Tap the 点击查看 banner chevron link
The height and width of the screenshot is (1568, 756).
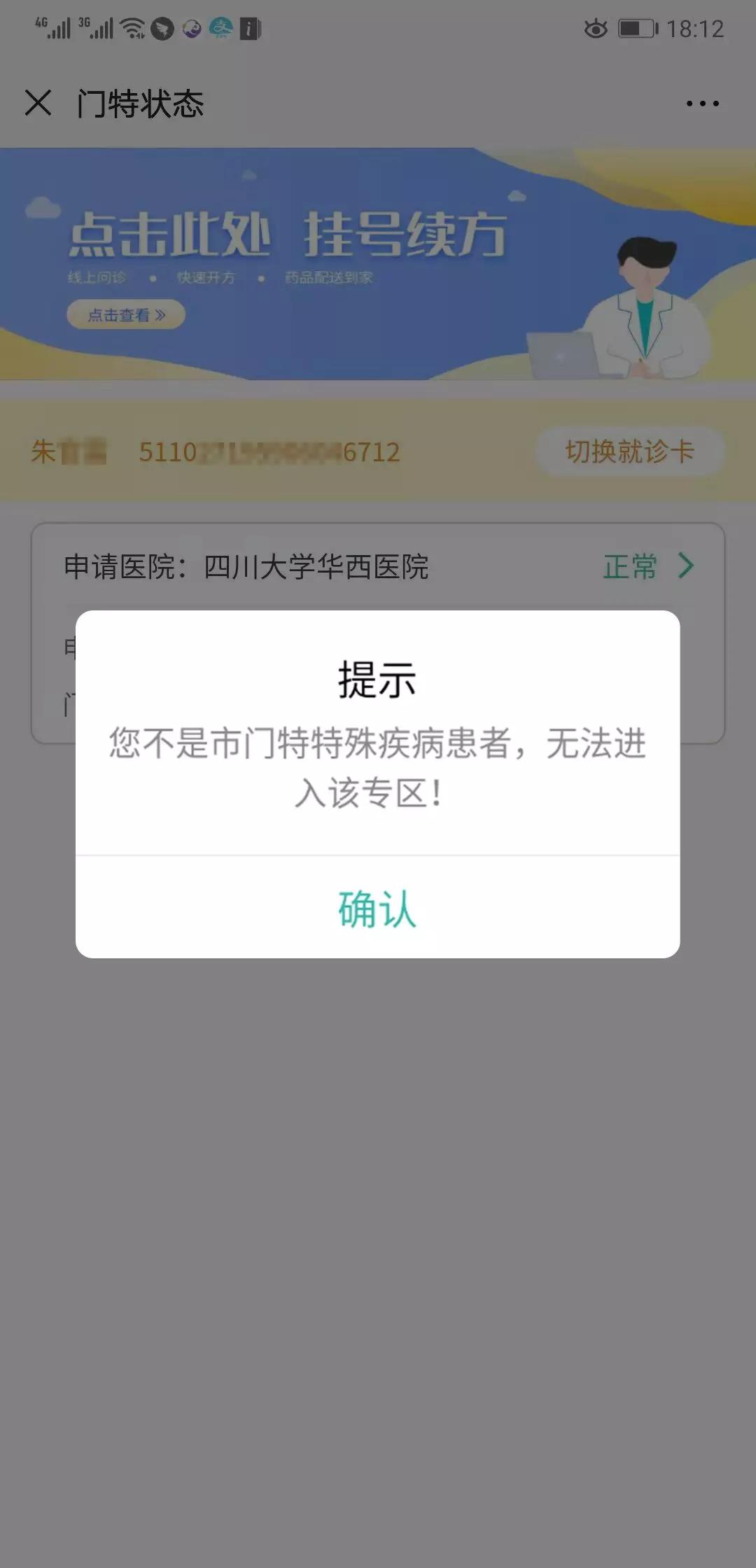click(x=126, y=315)
